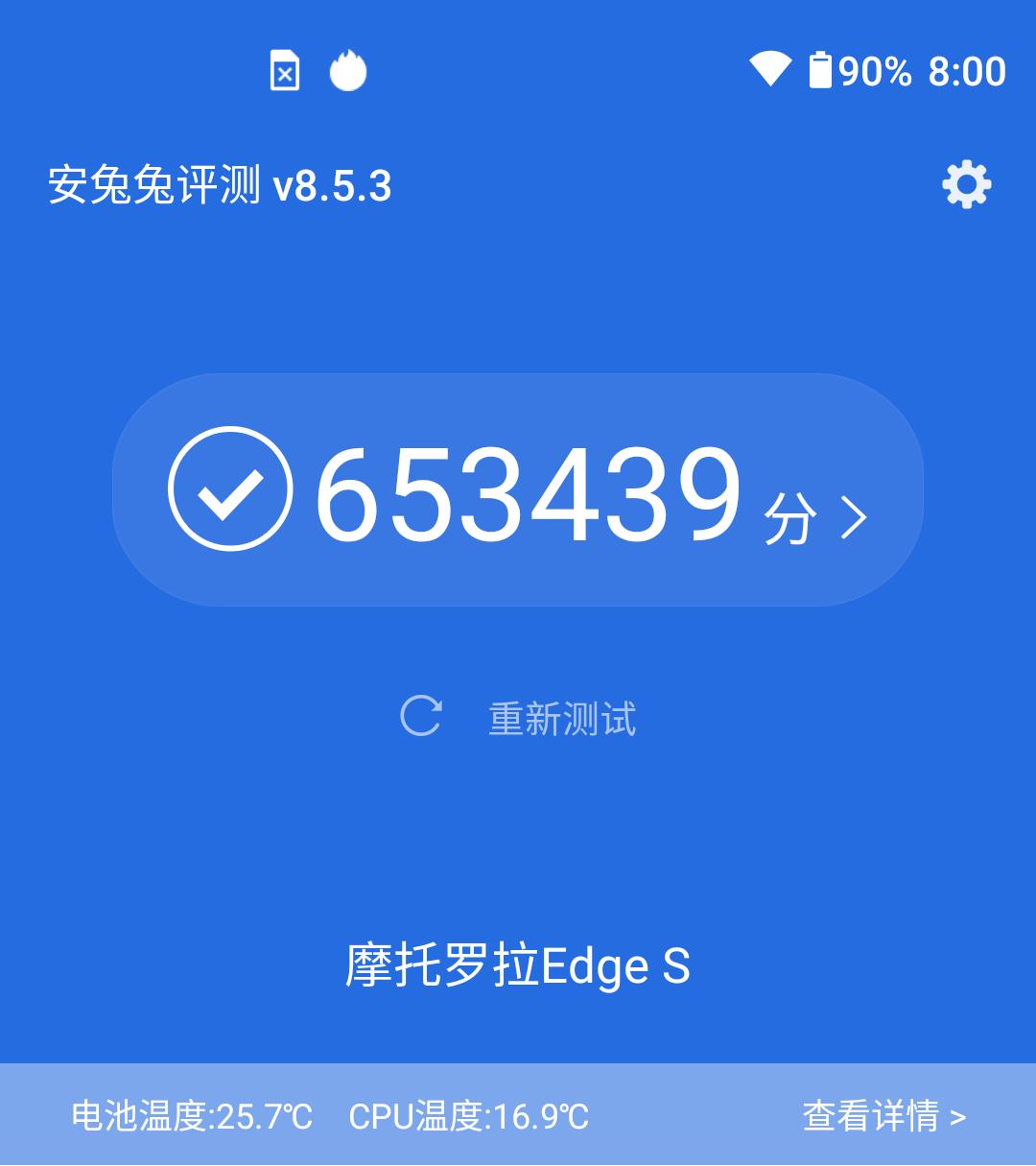1036x1166 pixels.
Task: Open the AnTuTu settings gear
Action: (x=967, y=183)
